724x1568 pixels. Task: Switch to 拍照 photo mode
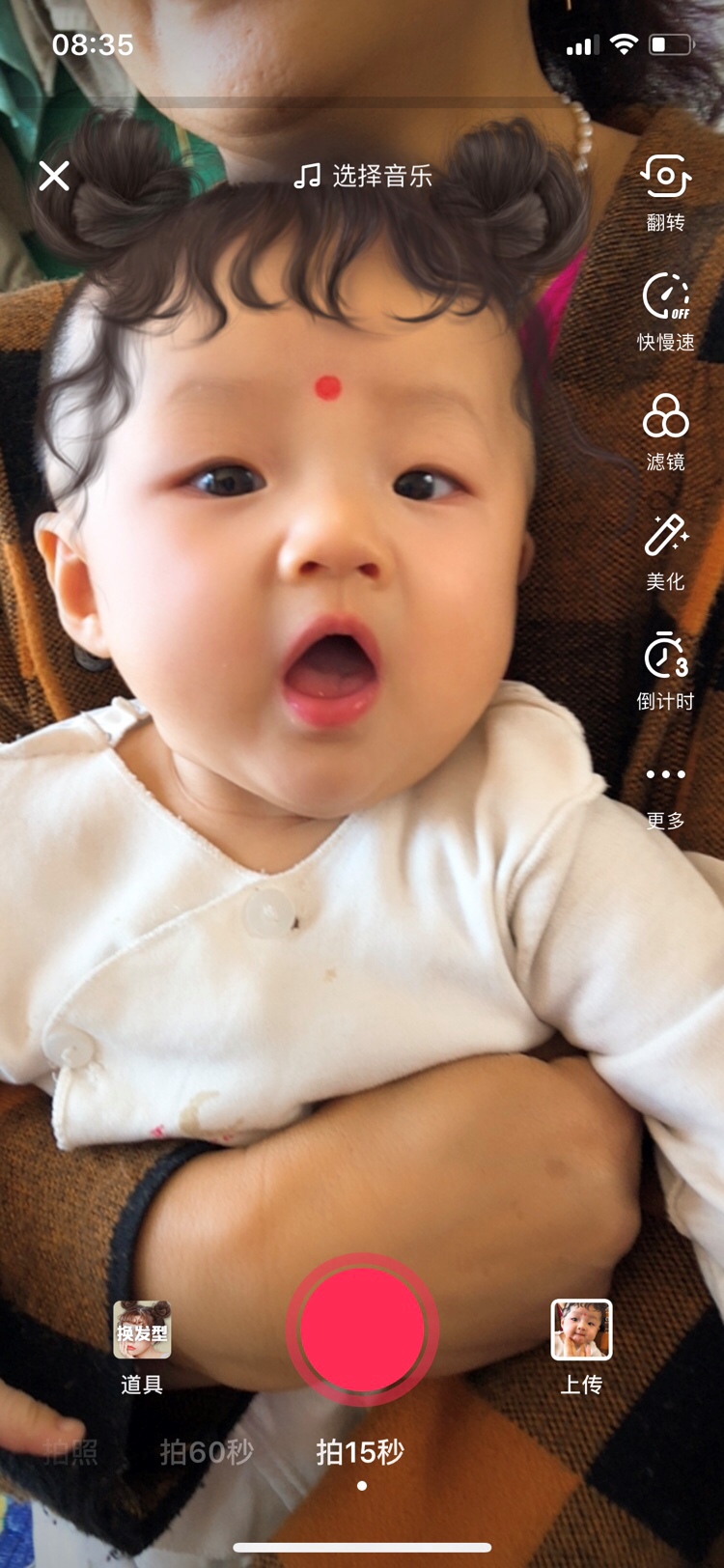pyautogui.click(x=70, y=1452)
